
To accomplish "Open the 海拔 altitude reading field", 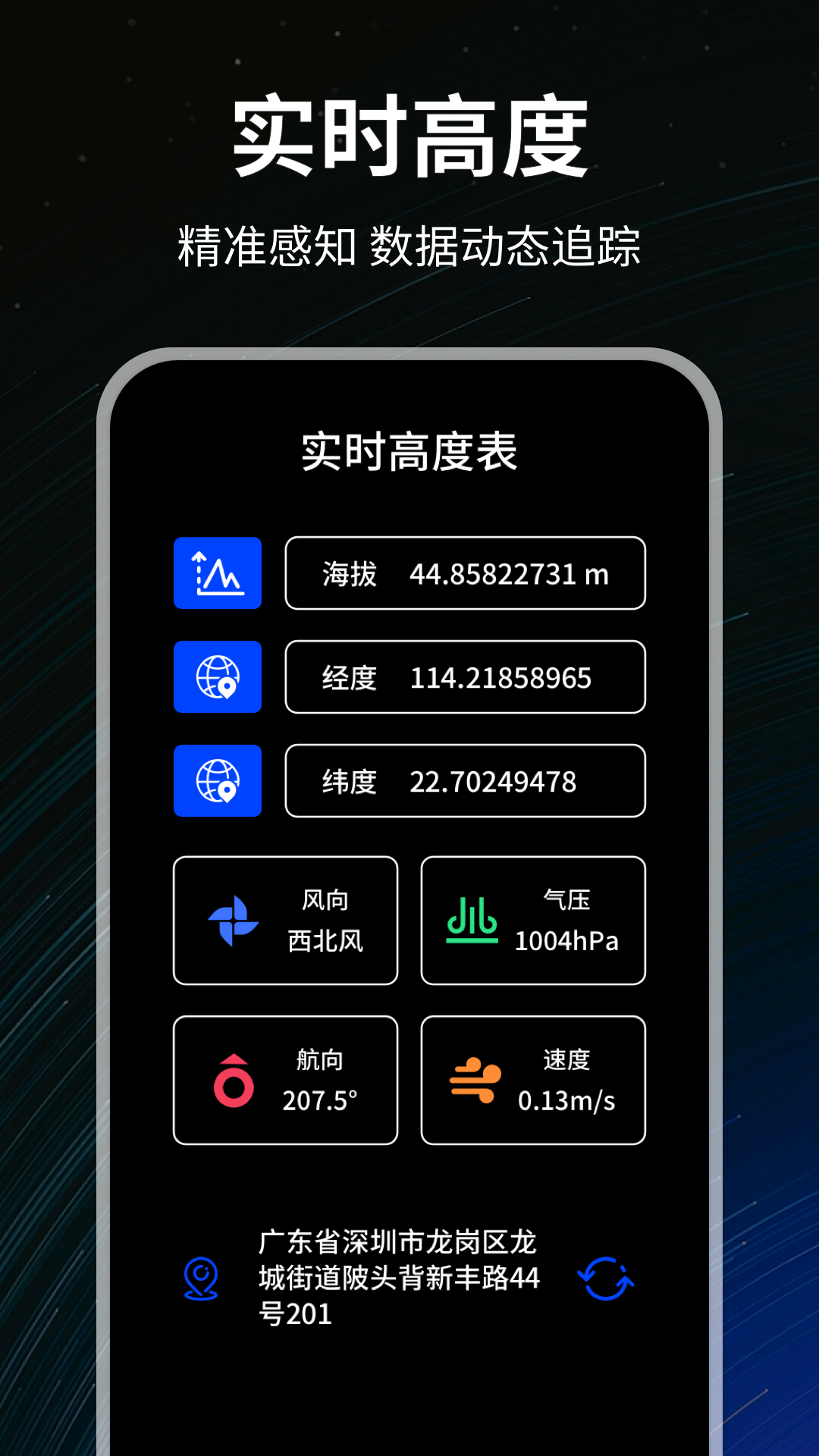I will (x=464, y=573).
